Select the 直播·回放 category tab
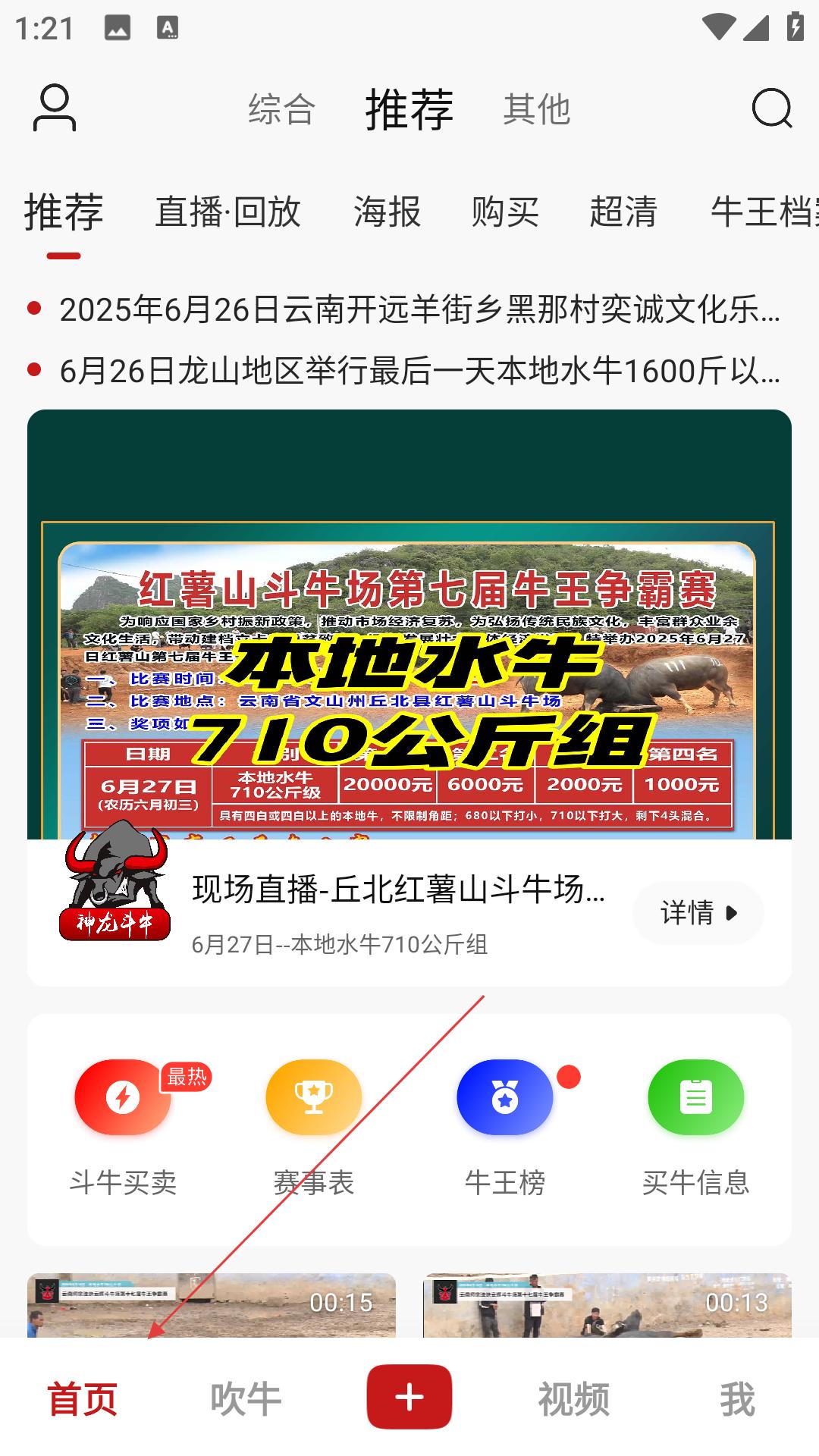Screen dimensions: 819x1456 (x=227, y=211)
